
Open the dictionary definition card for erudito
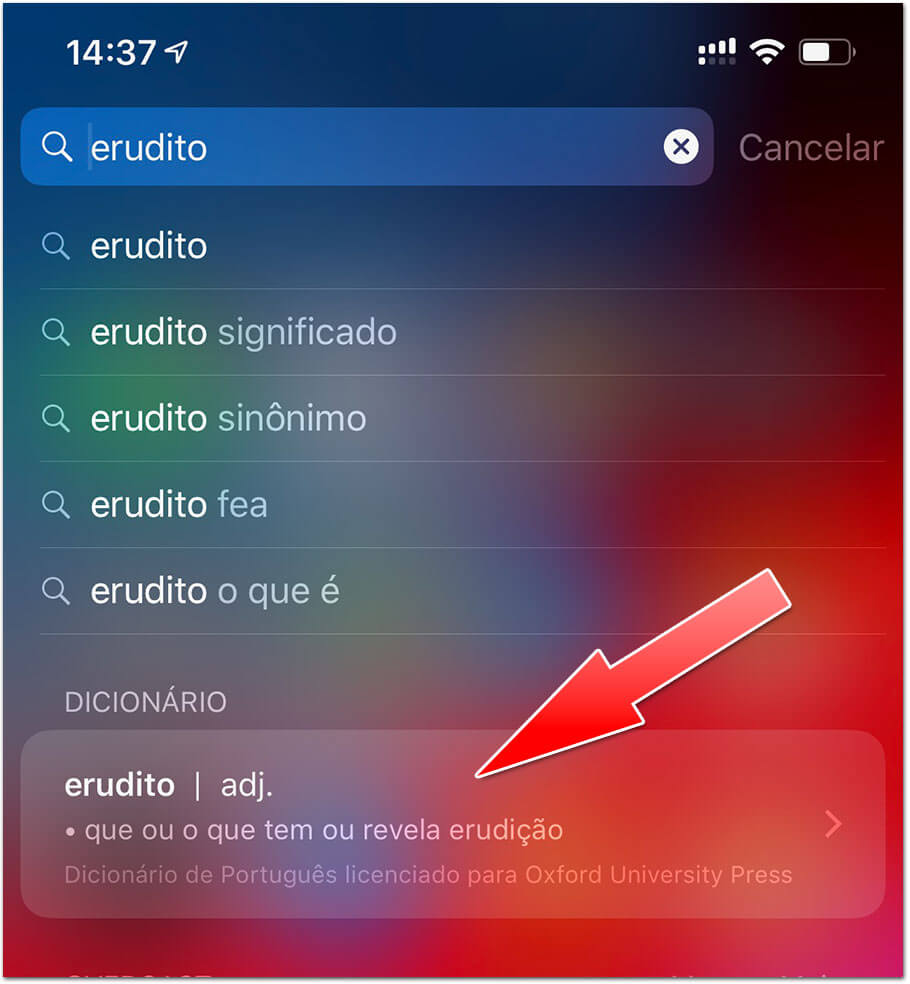(x=452, y=825)
